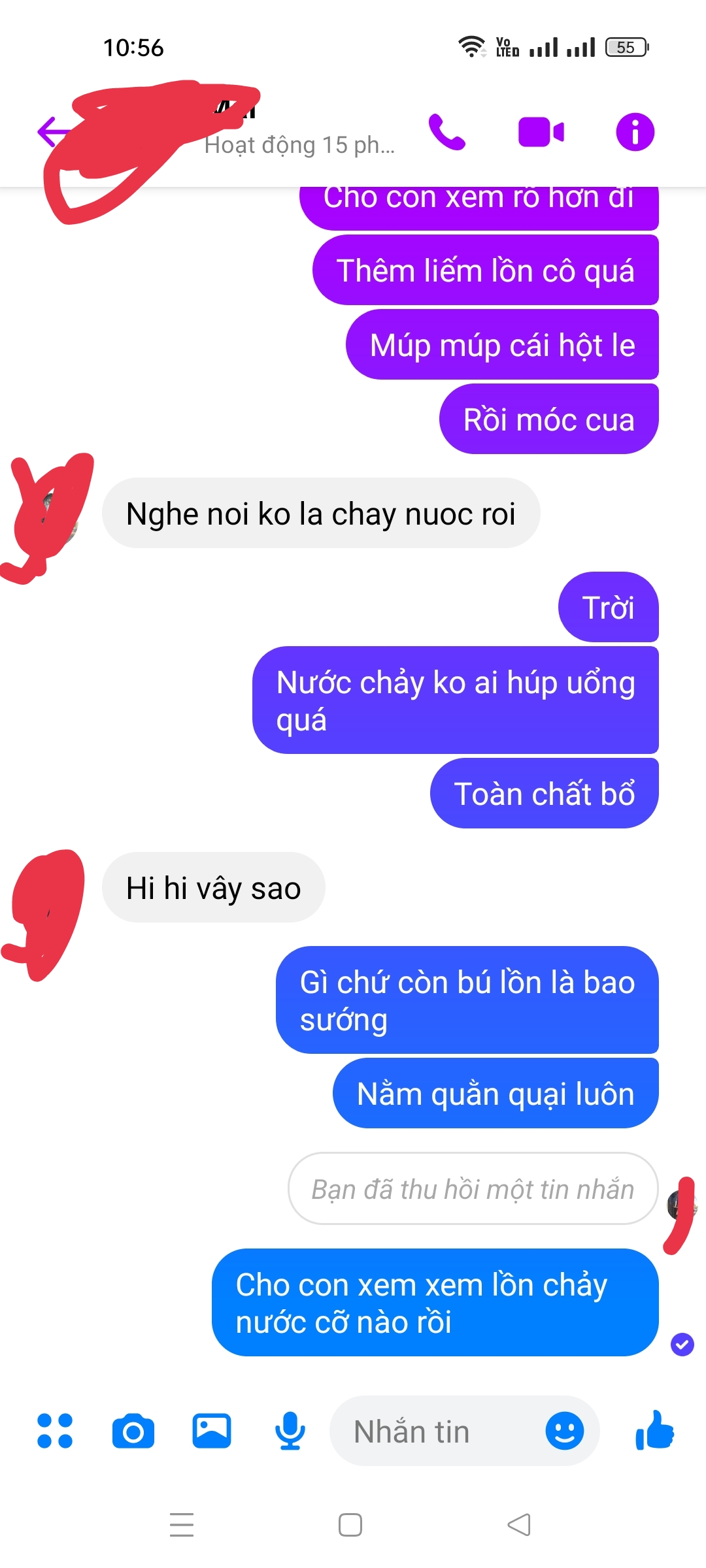Open the gallery image picker
Screen dimensions: 706x1568
(212, 1431)
